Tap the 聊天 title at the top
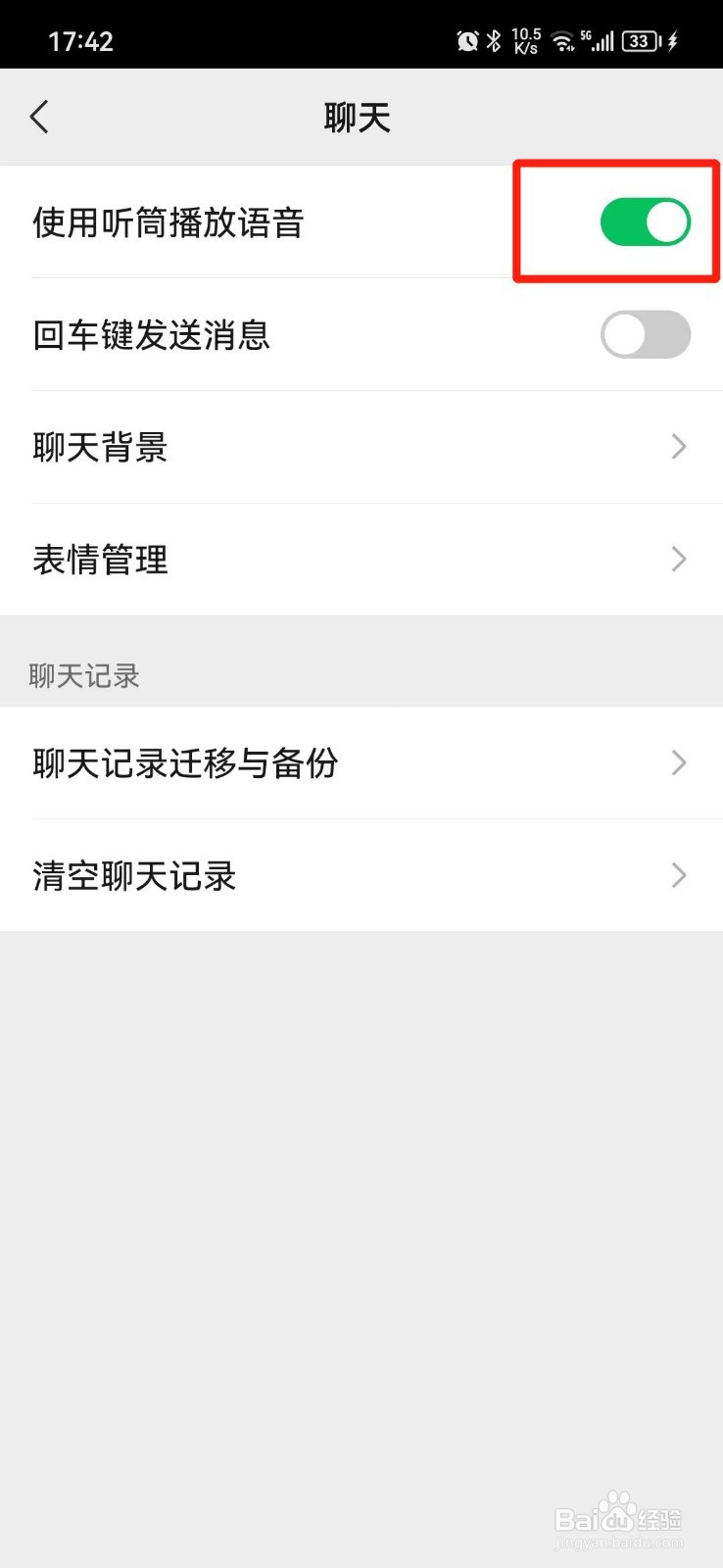The image size is (723, 1568). (x=359, y=116)
